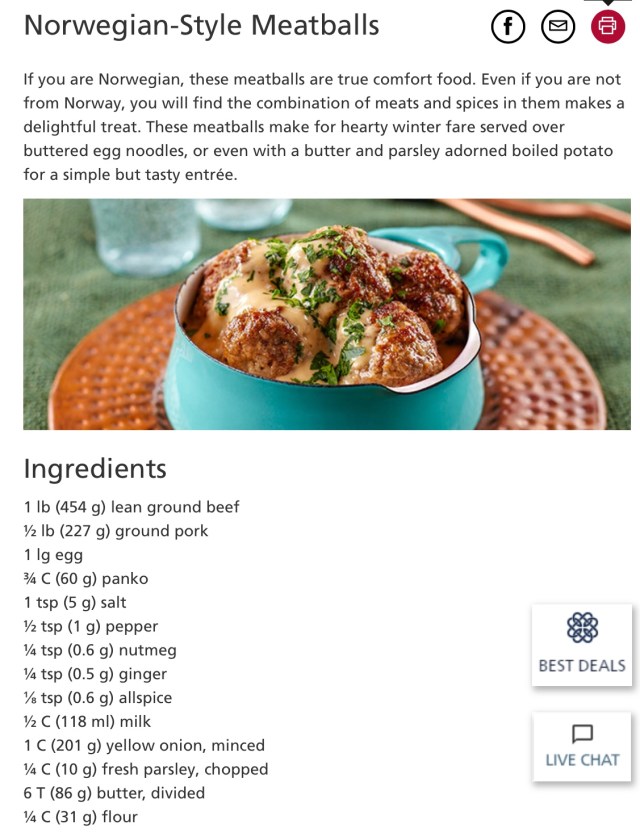Share the recipe on Facebook
Image resolution: width=640 pixels, height=833 pixels.
click(508, 26)
